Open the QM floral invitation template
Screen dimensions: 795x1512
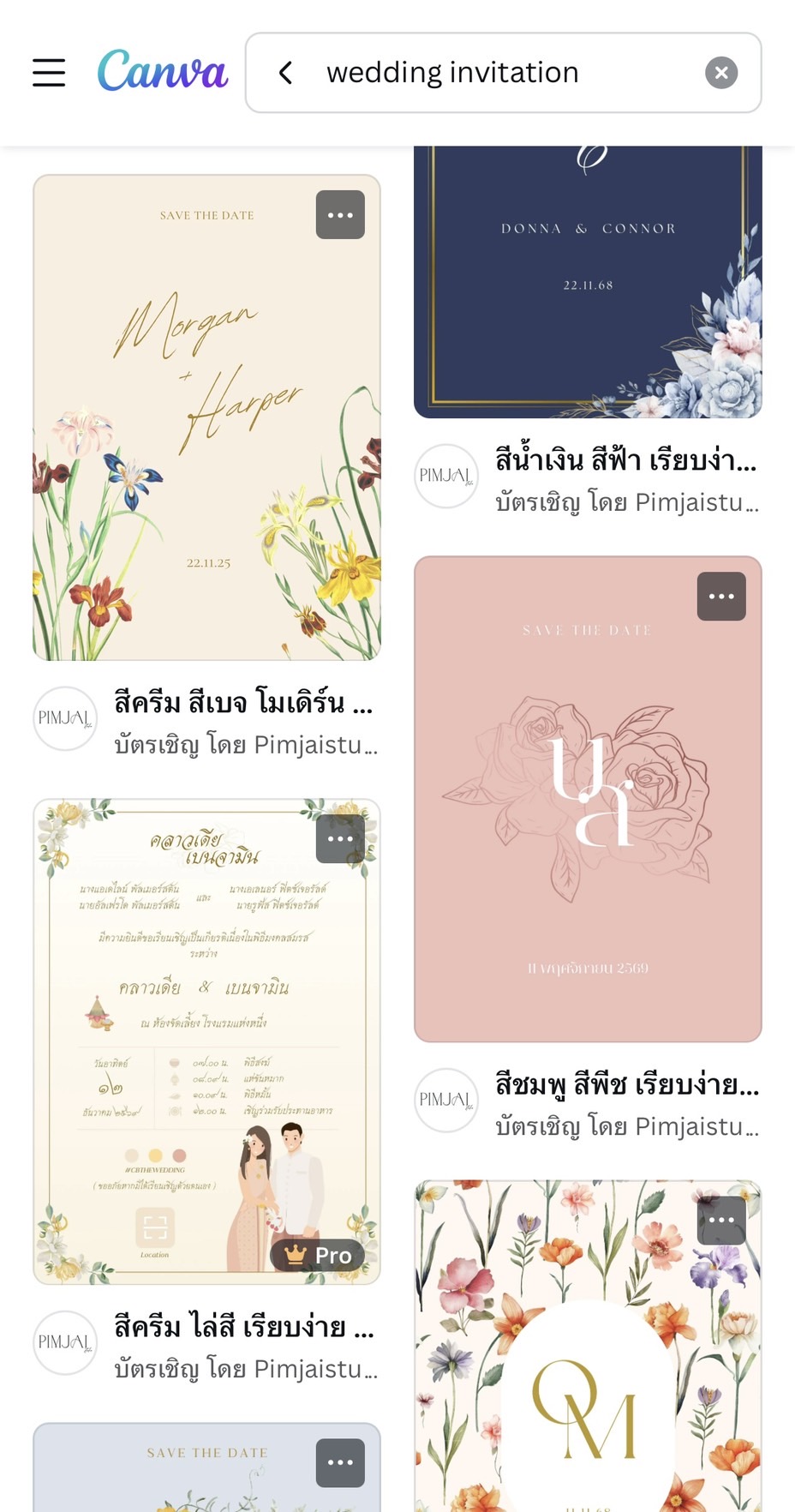coord(588,1346)
